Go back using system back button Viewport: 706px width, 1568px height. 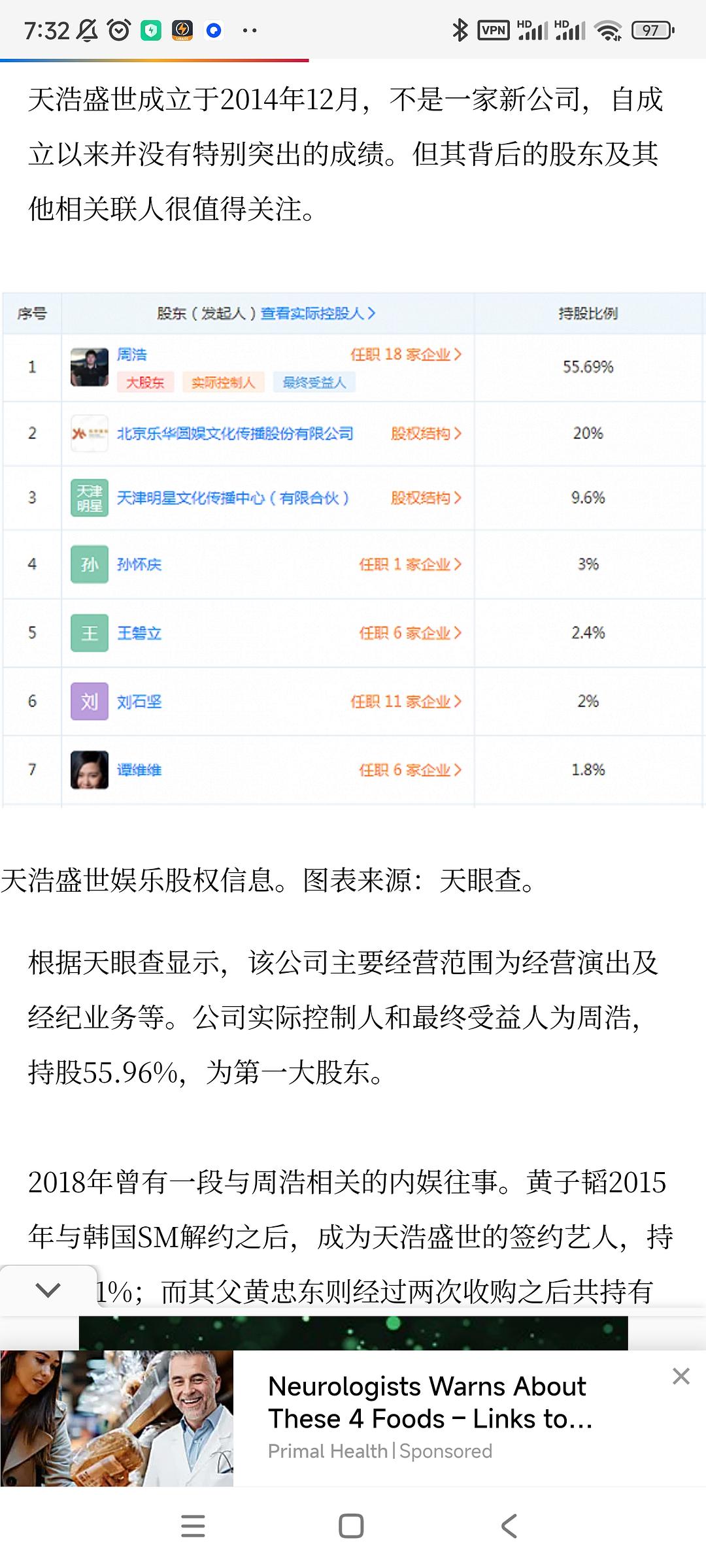510,1526
